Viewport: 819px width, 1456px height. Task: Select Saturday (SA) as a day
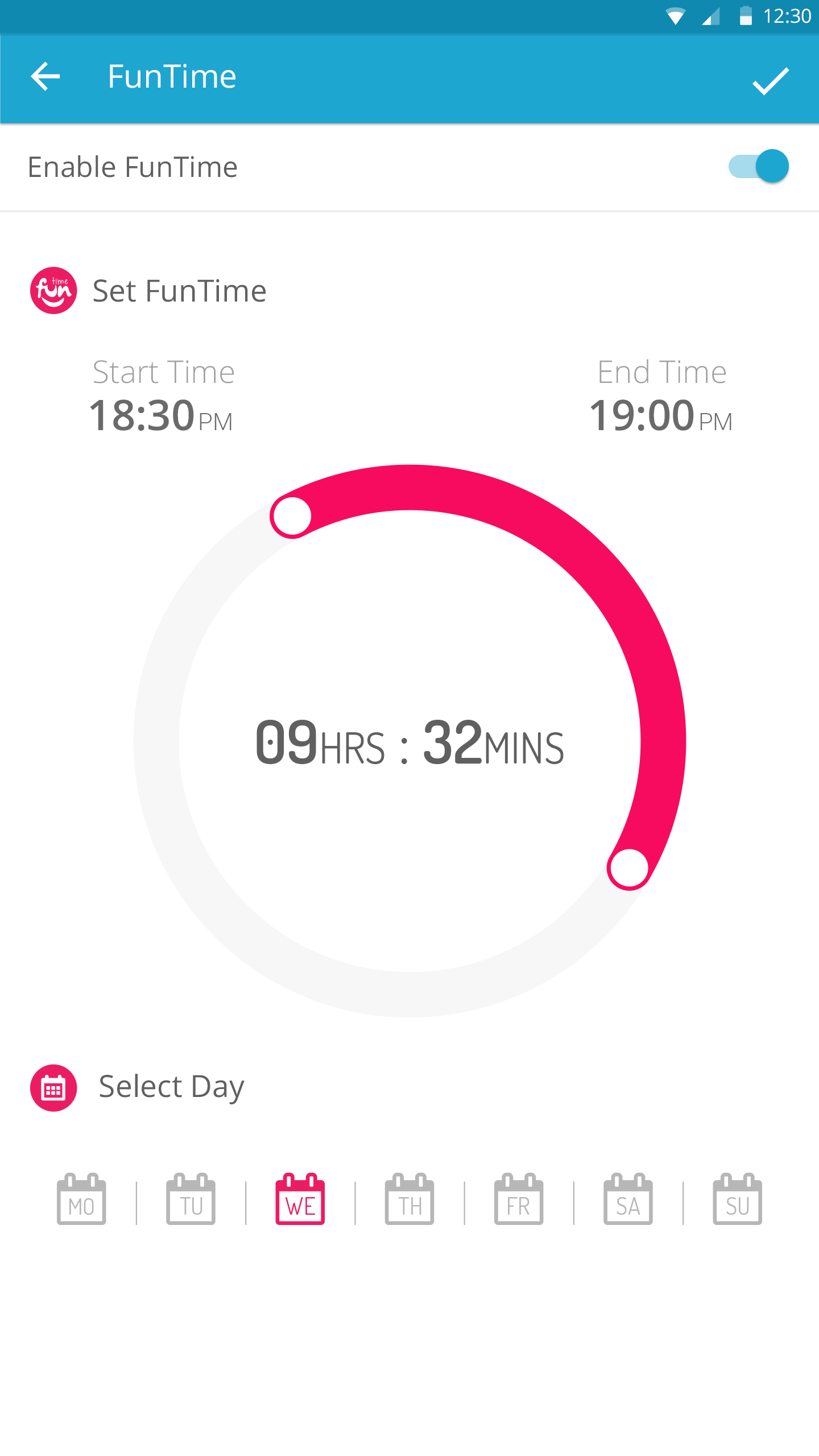628,1198
